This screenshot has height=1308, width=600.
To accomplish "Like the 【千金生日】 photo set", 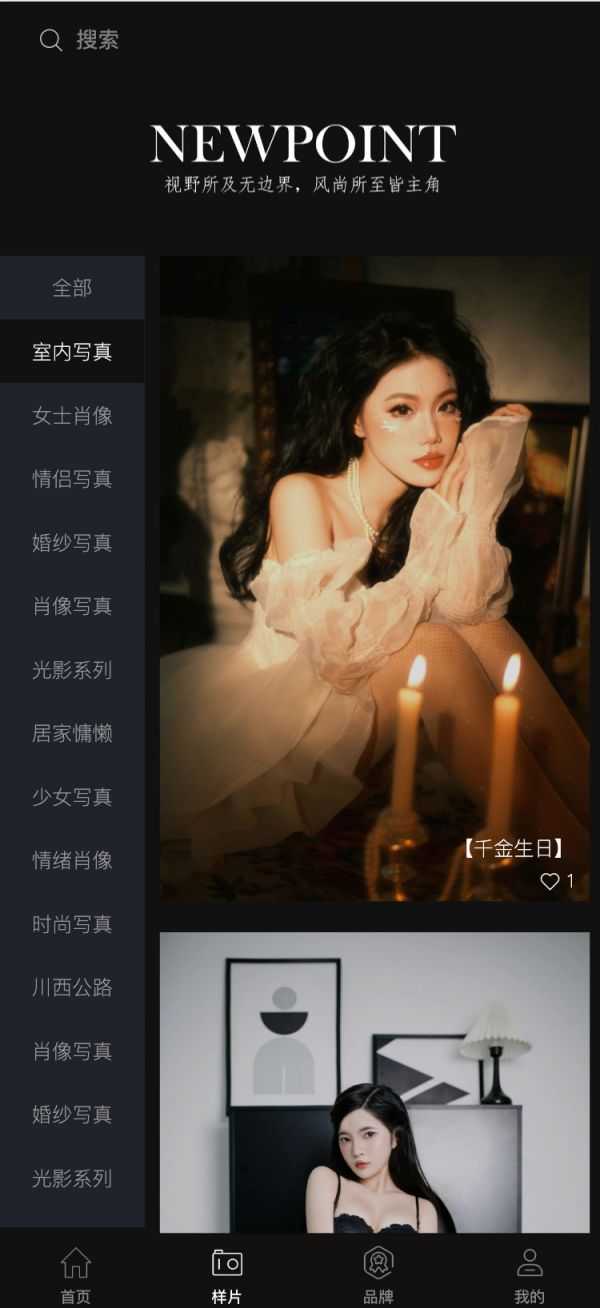I will (x=550, y=881).
